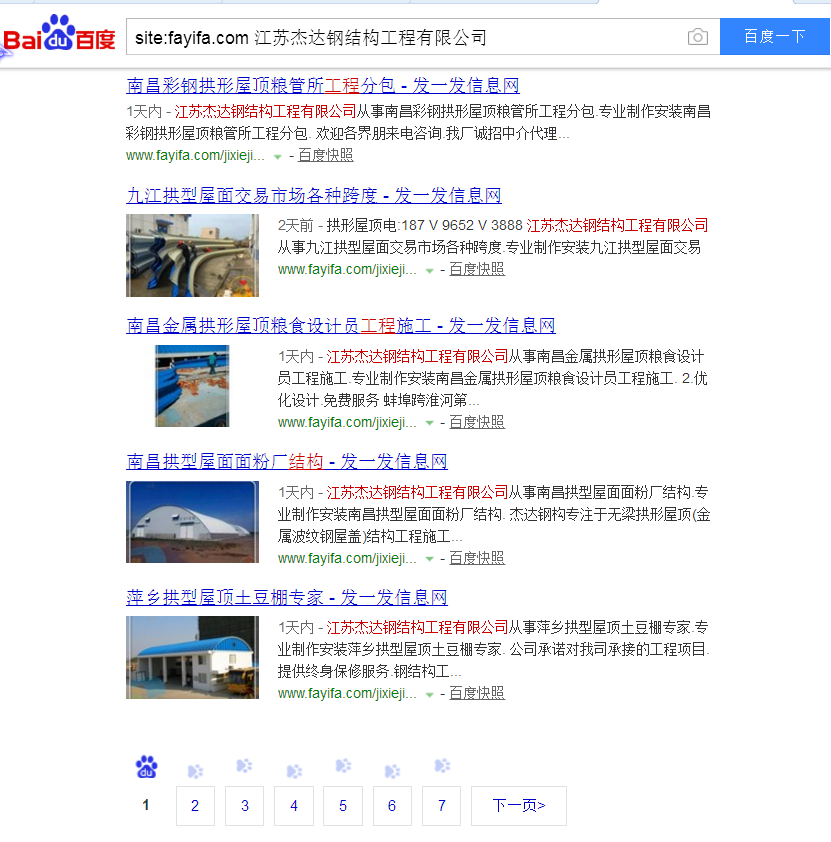Expand the dropdown arrow beside 九江 result URL
This screenshot has width=831, height=842.
click(429, 271)
